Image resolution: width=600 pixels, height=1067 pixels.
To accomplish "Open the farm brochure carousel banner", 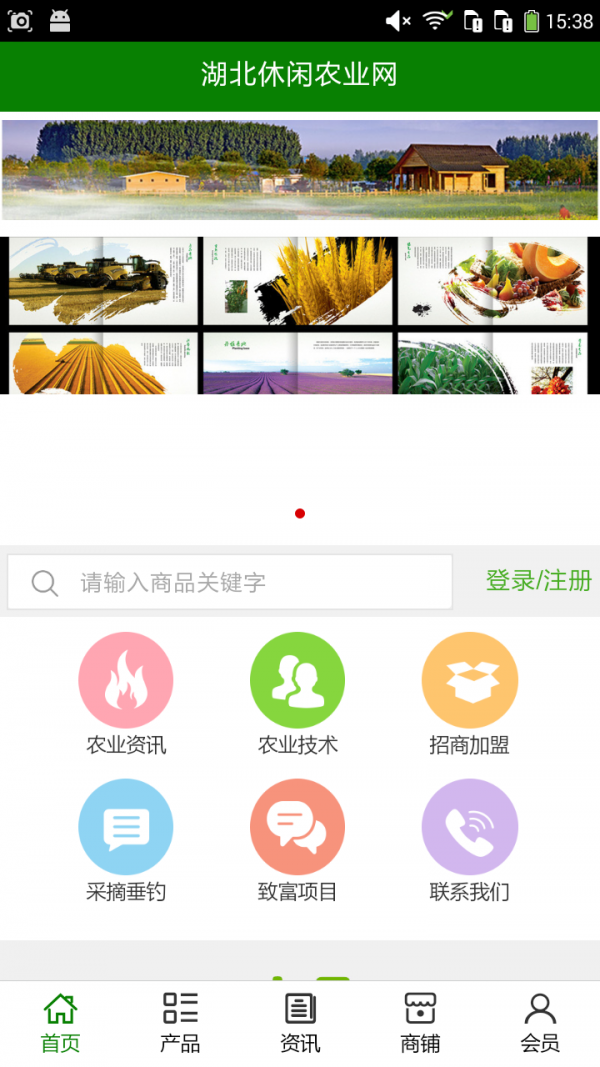I will click(300, 315).
